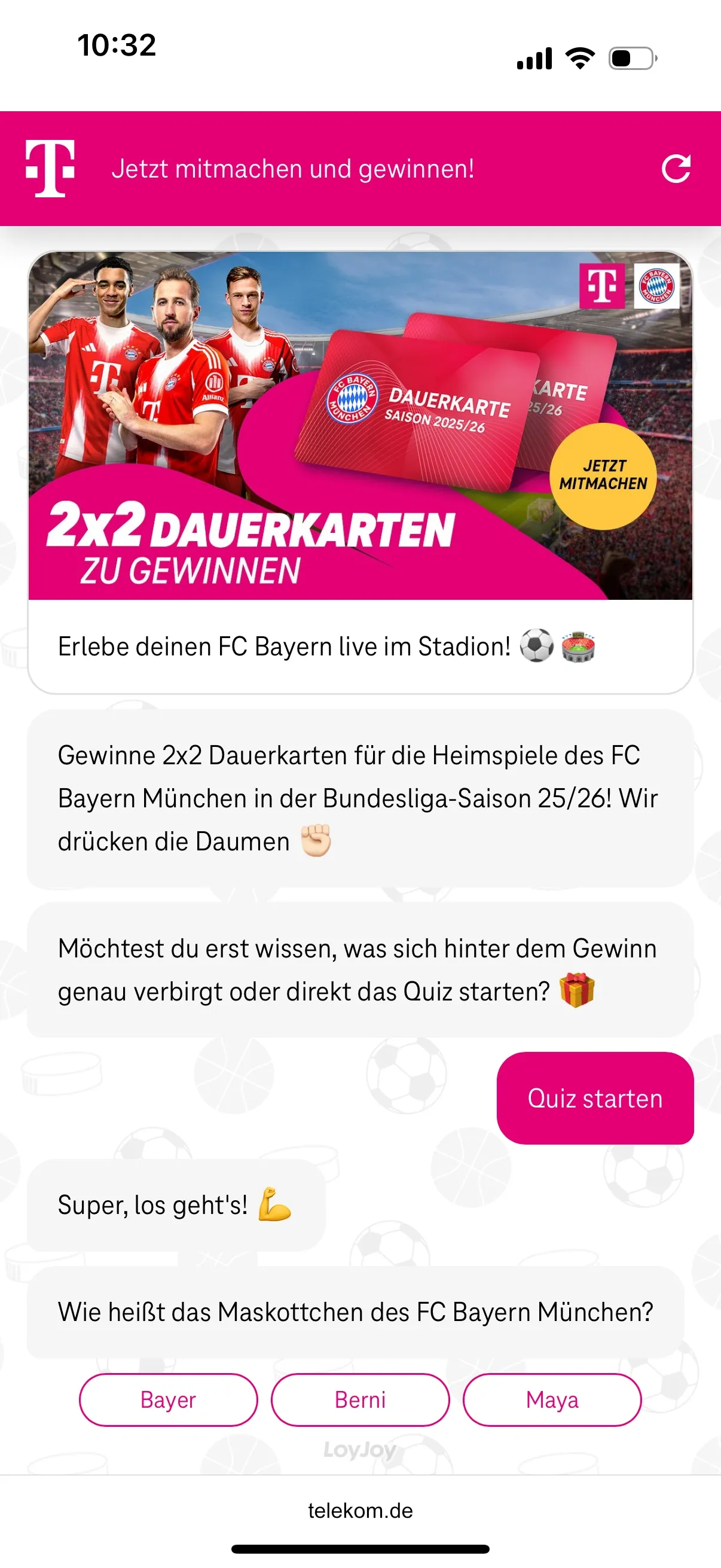Image resolution: width=721 pixels, height=1568 pixels.
Task: Select the answer "Berni"
Action: click(360, 1399)
